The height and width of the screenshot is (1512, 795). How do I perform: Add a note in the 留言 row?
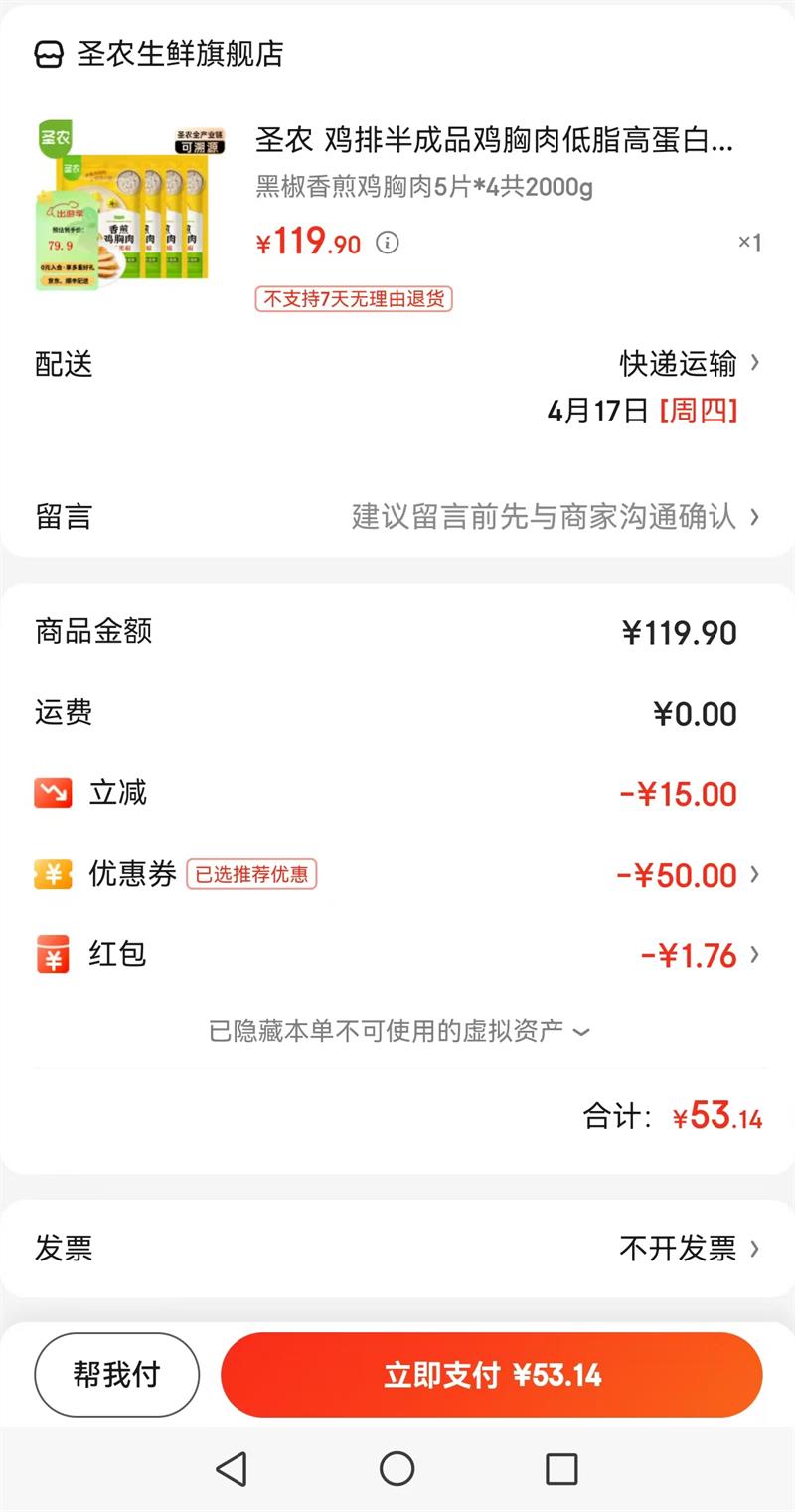[397, 516]
